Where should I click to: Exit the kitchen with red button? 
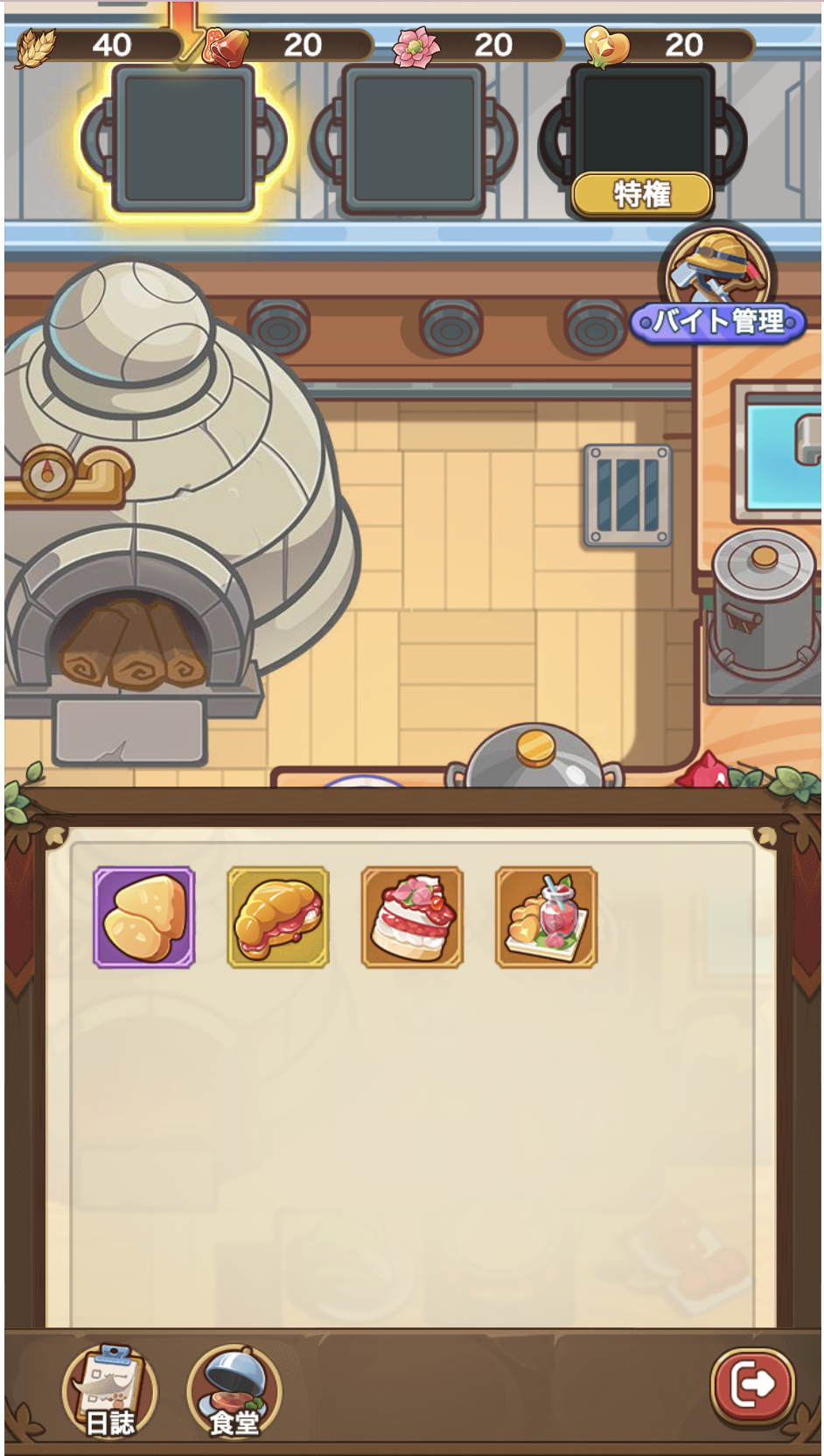(x=752, y=1385)
